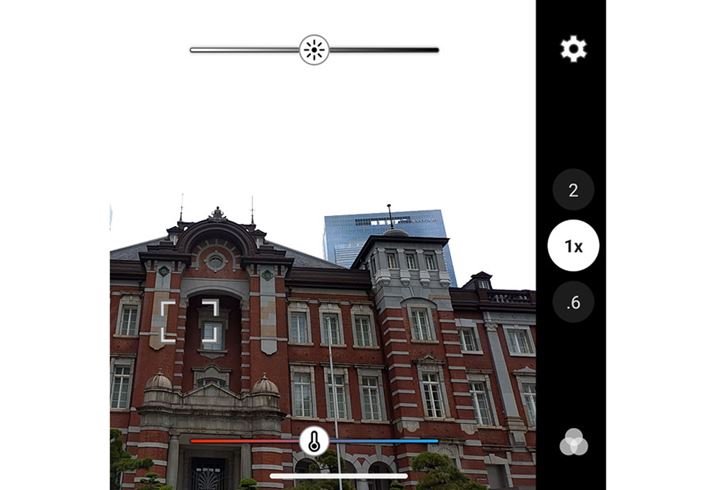Switch to .6 ultra-wide zoom
This screenshot has width=715, height=490.
573,302
